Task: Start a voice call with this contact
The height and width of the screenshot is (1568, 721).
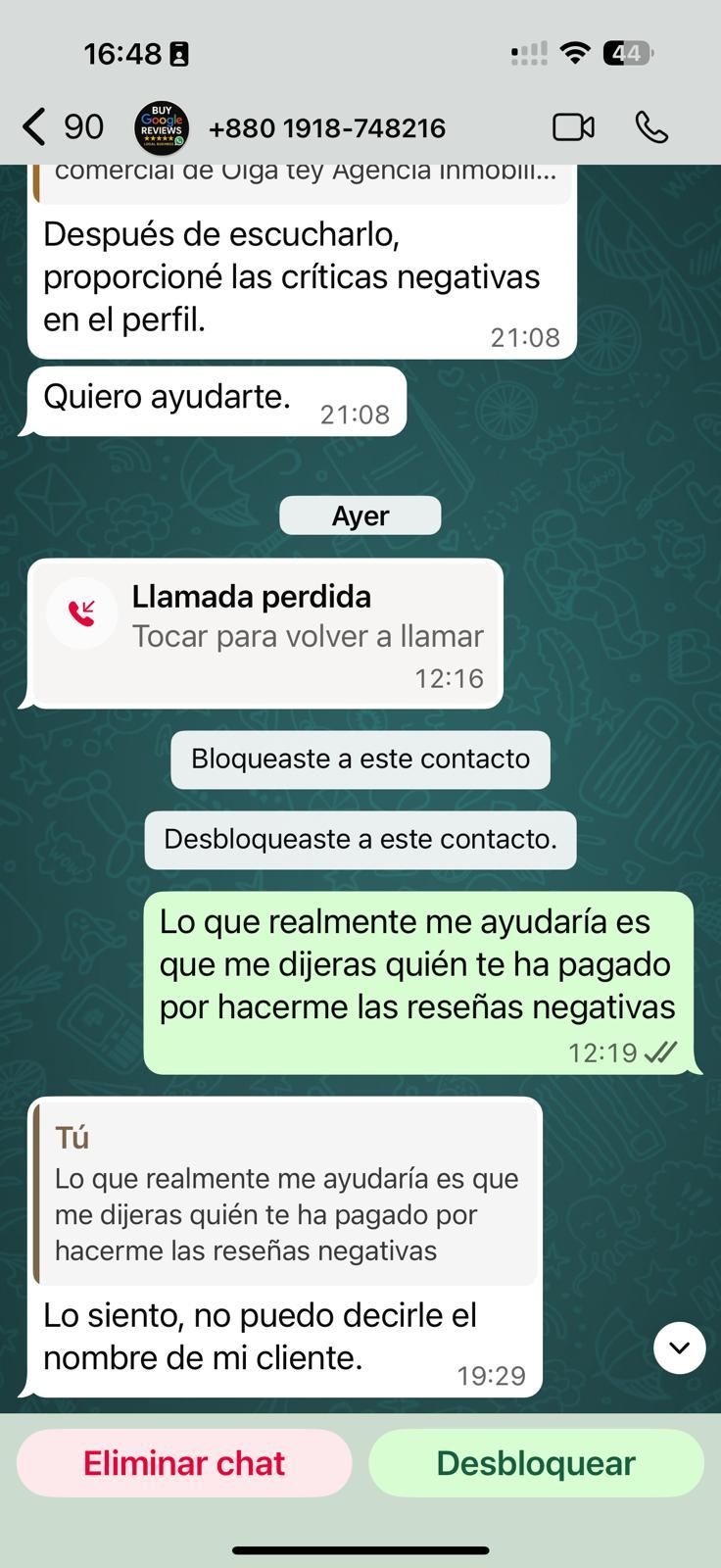Action: (651, 127)
